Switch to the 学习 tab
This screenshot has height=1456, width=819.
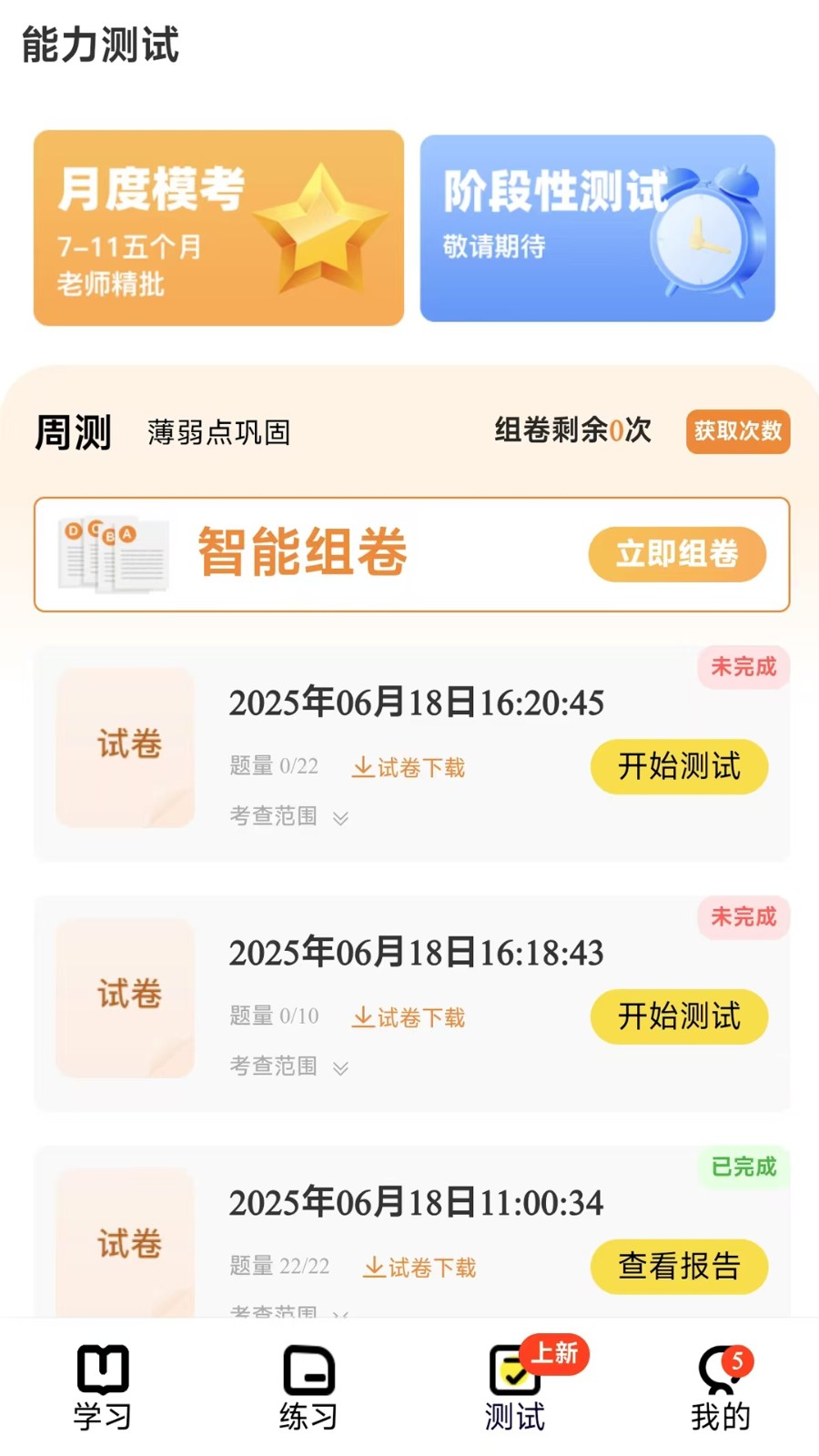(103, 1387)
